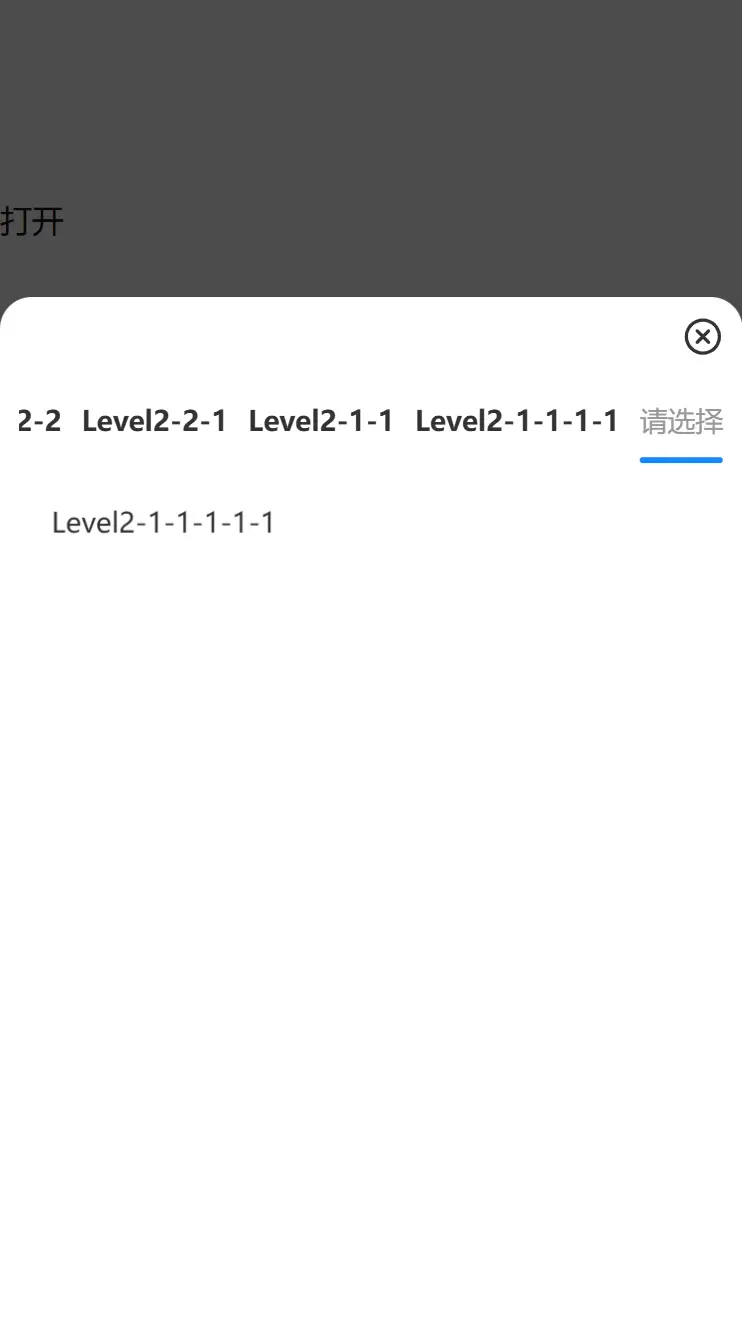Image resolution: width=742 pixels, height=1320 pixels.
Task: Close the cascader popup
Action: 702,337
